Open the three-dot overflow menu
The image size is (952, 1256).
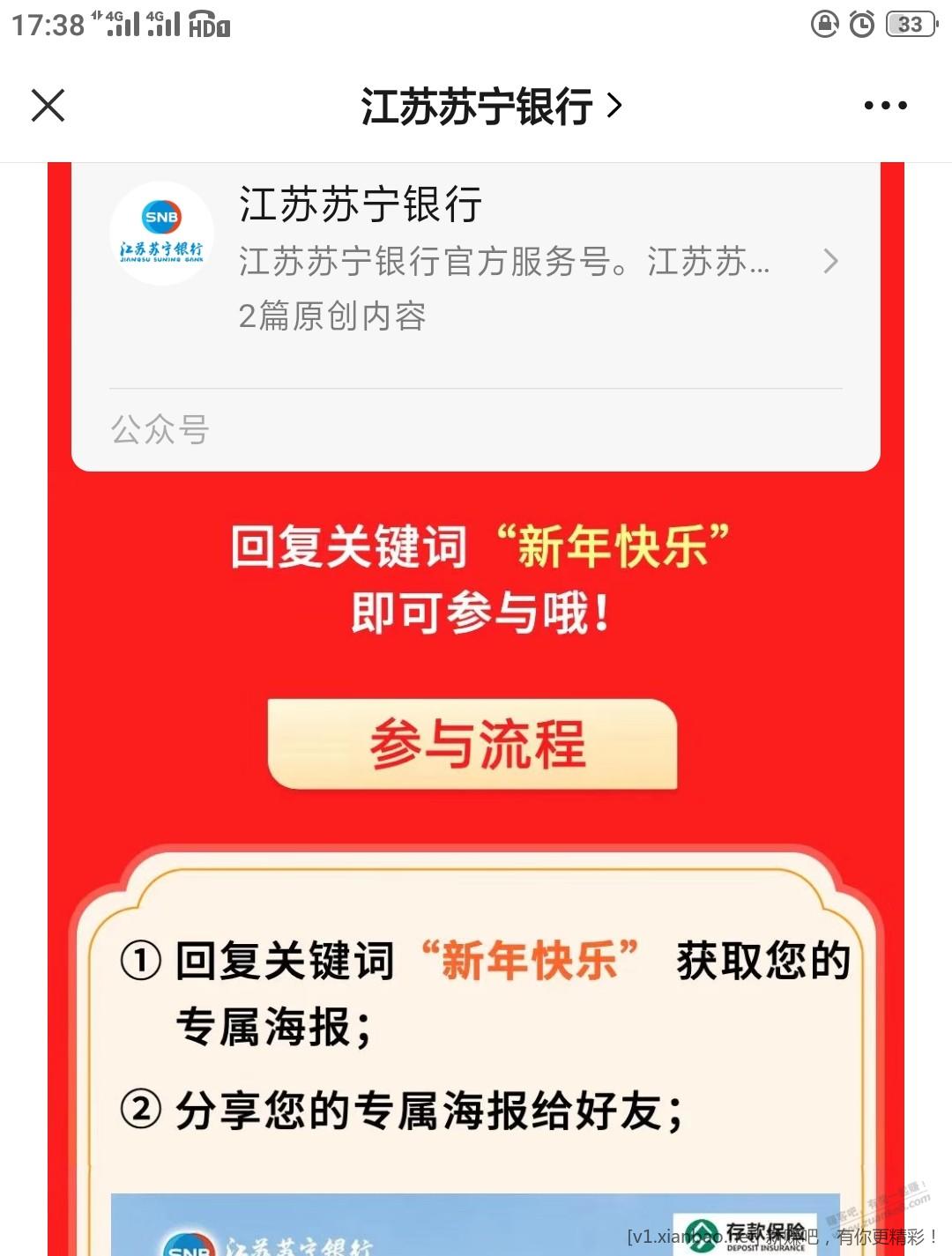tap(885, 106)
